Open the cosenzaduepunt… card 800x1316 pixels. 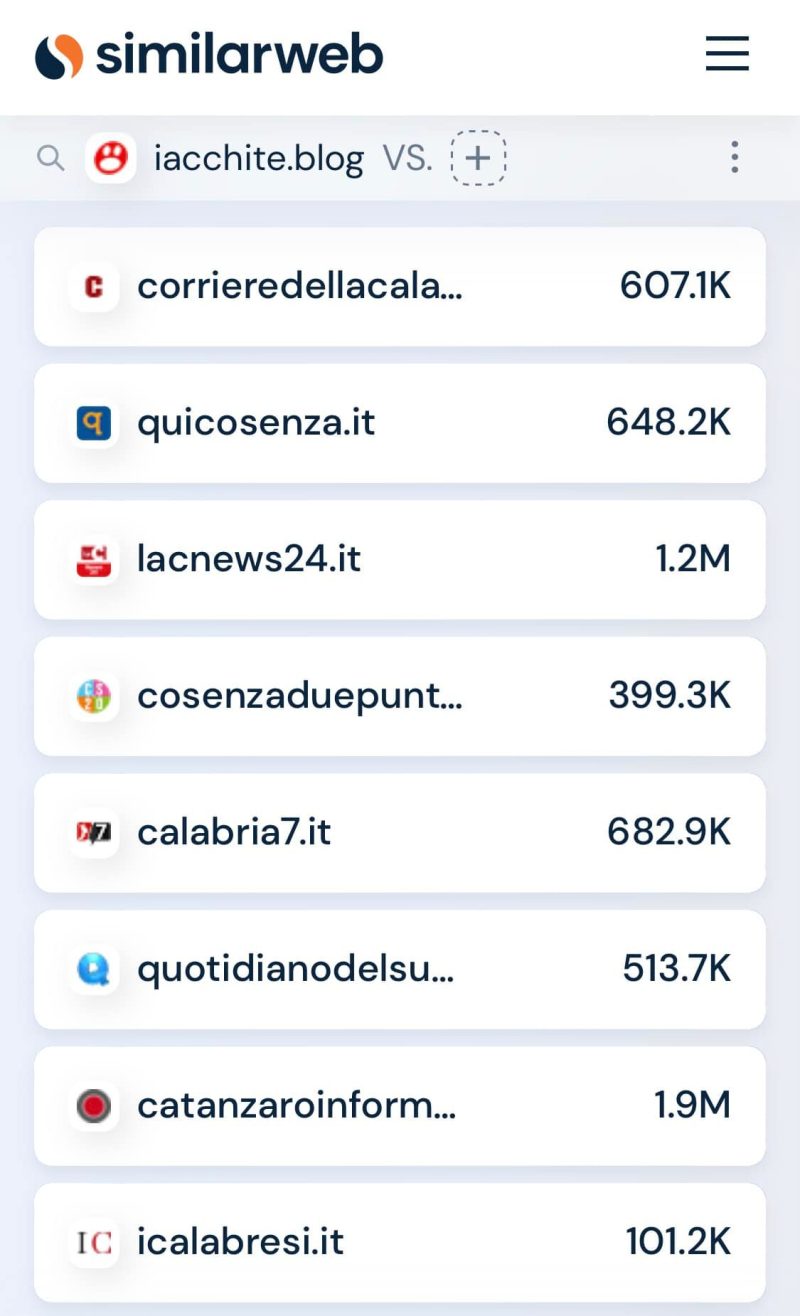click(400, 697)
